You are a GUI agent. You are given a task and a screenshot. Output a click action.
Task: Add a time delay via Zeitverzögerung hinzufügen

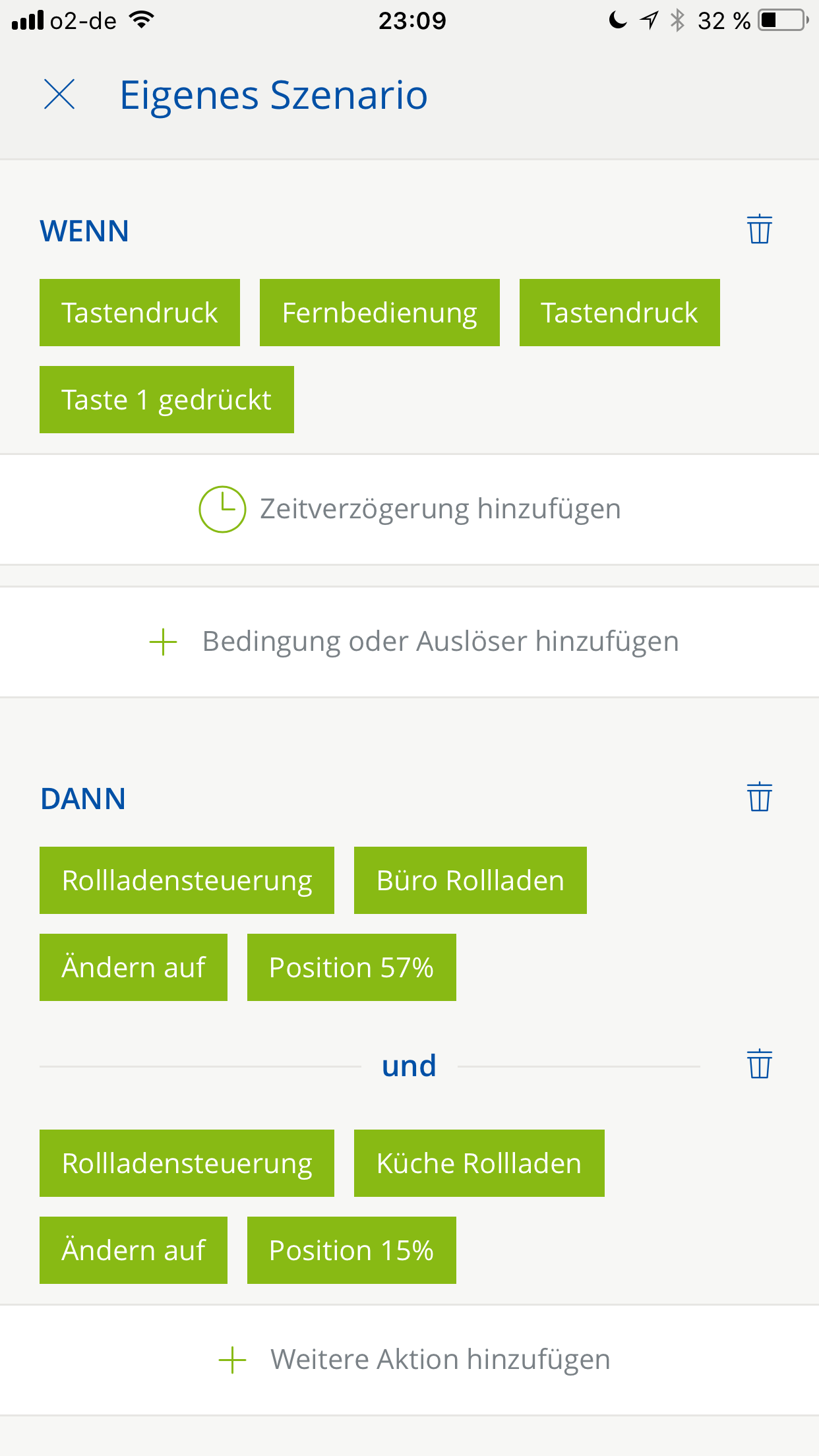point(409,509)
